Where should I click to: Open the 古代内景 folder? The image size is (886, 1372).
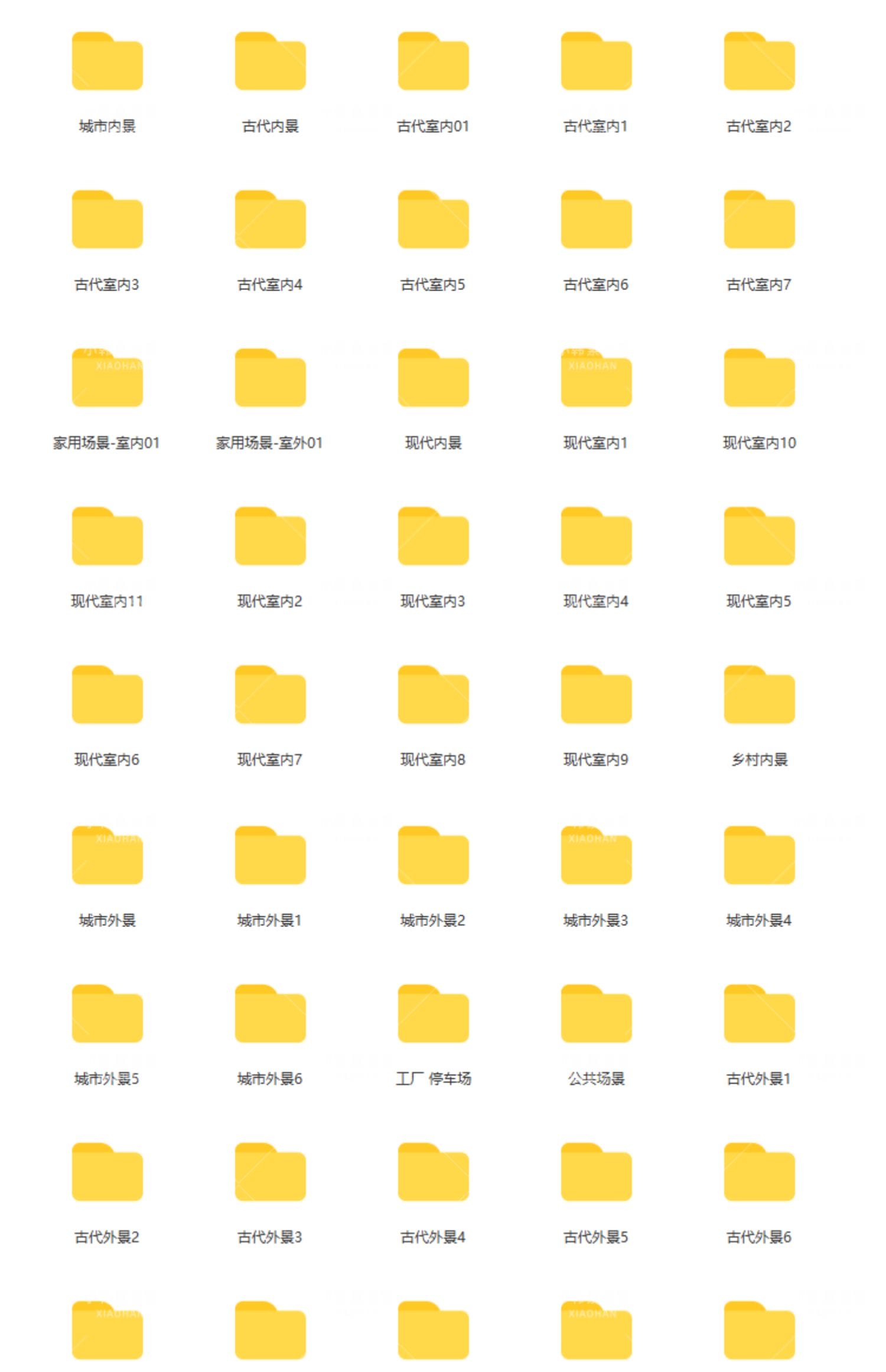pos(271,62)
